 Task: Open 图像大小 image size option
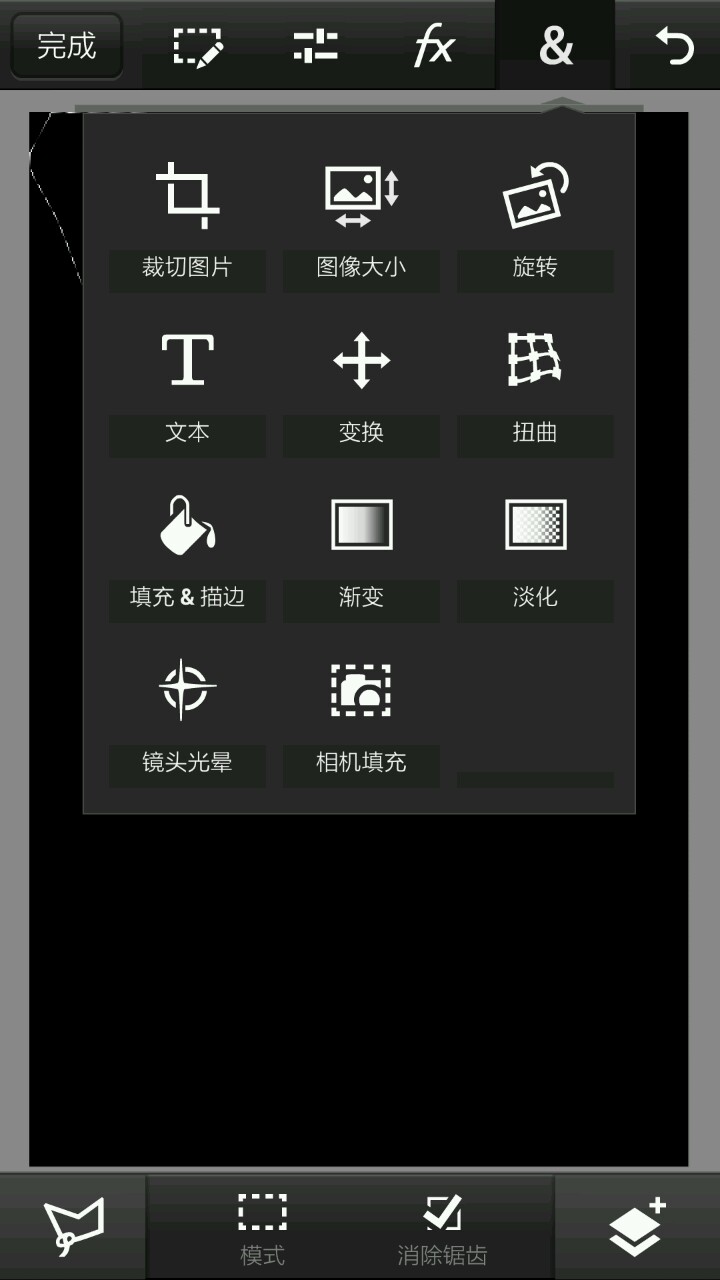coord(361,220)
